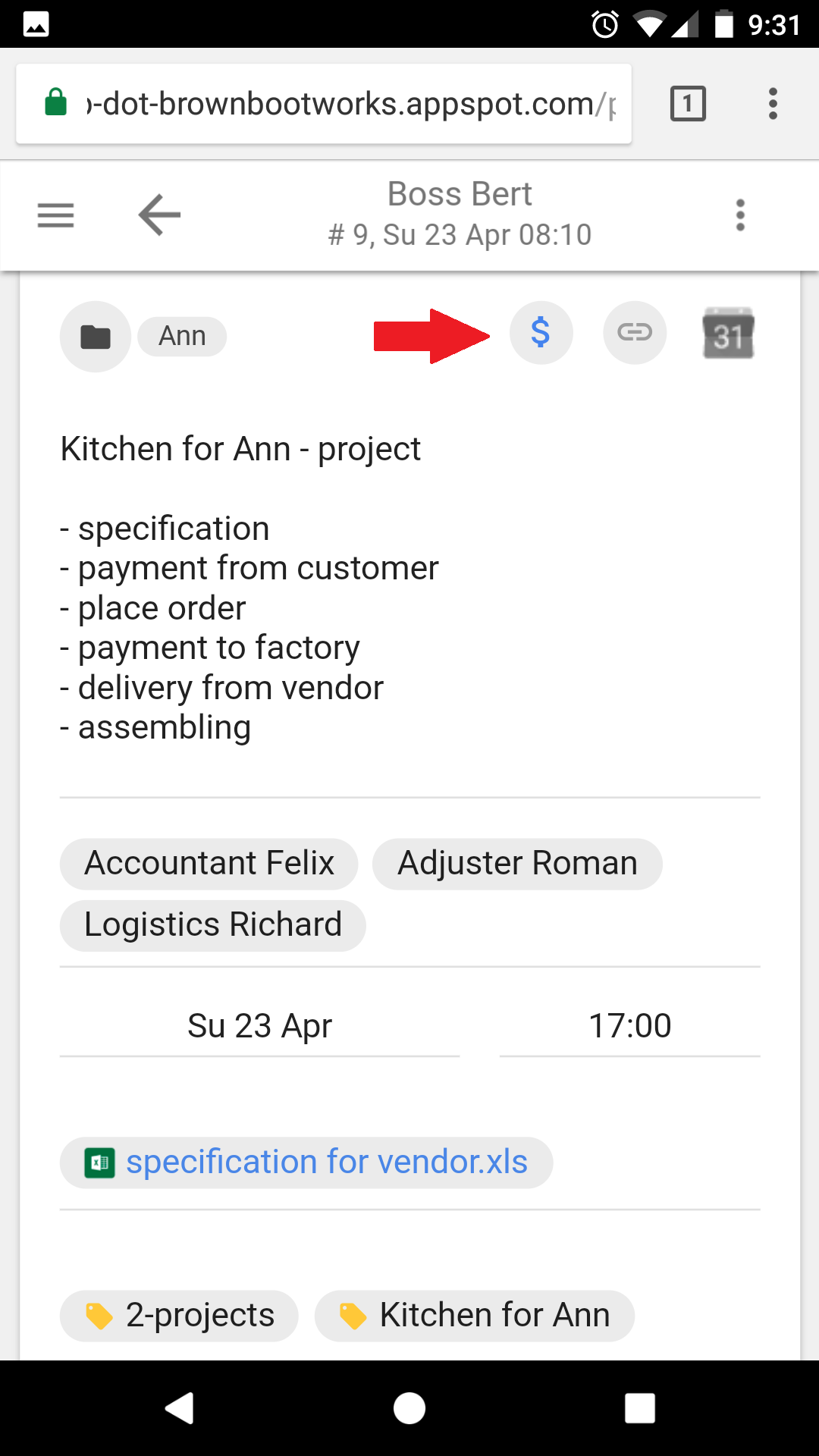Select the Kitchen for Ann tag

[x=475, y=1316]
